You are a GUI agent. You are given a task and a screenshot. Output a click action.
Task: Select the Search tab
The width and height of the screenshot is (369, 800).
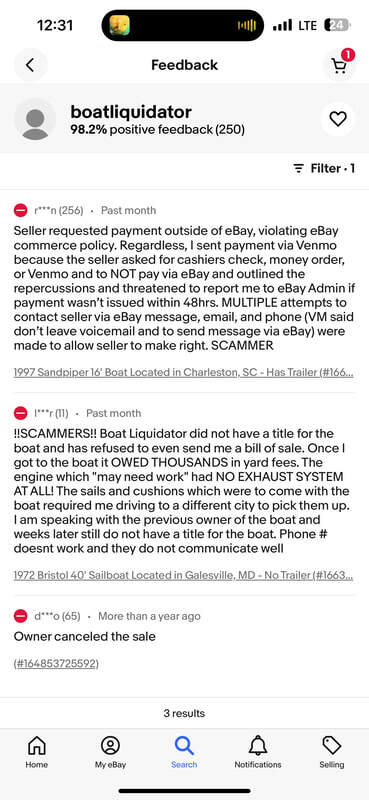(184, 752)
